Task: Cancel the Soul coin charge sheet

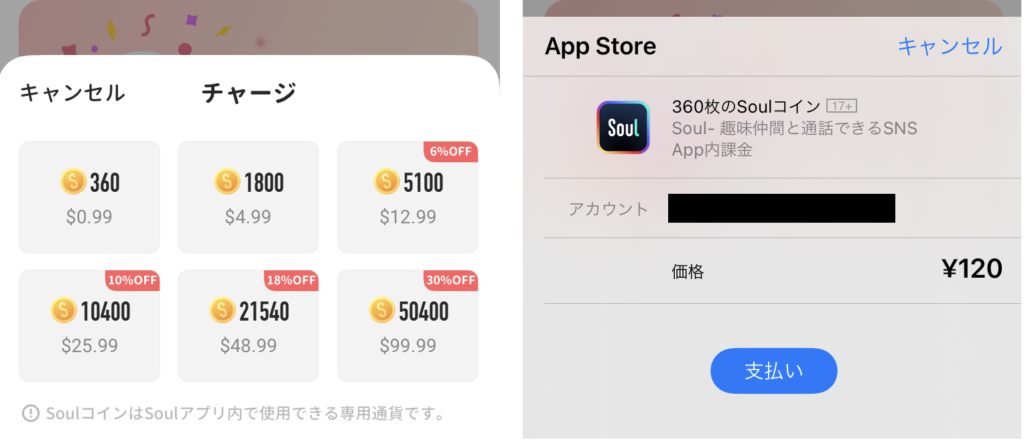Action: pos(72,93)
